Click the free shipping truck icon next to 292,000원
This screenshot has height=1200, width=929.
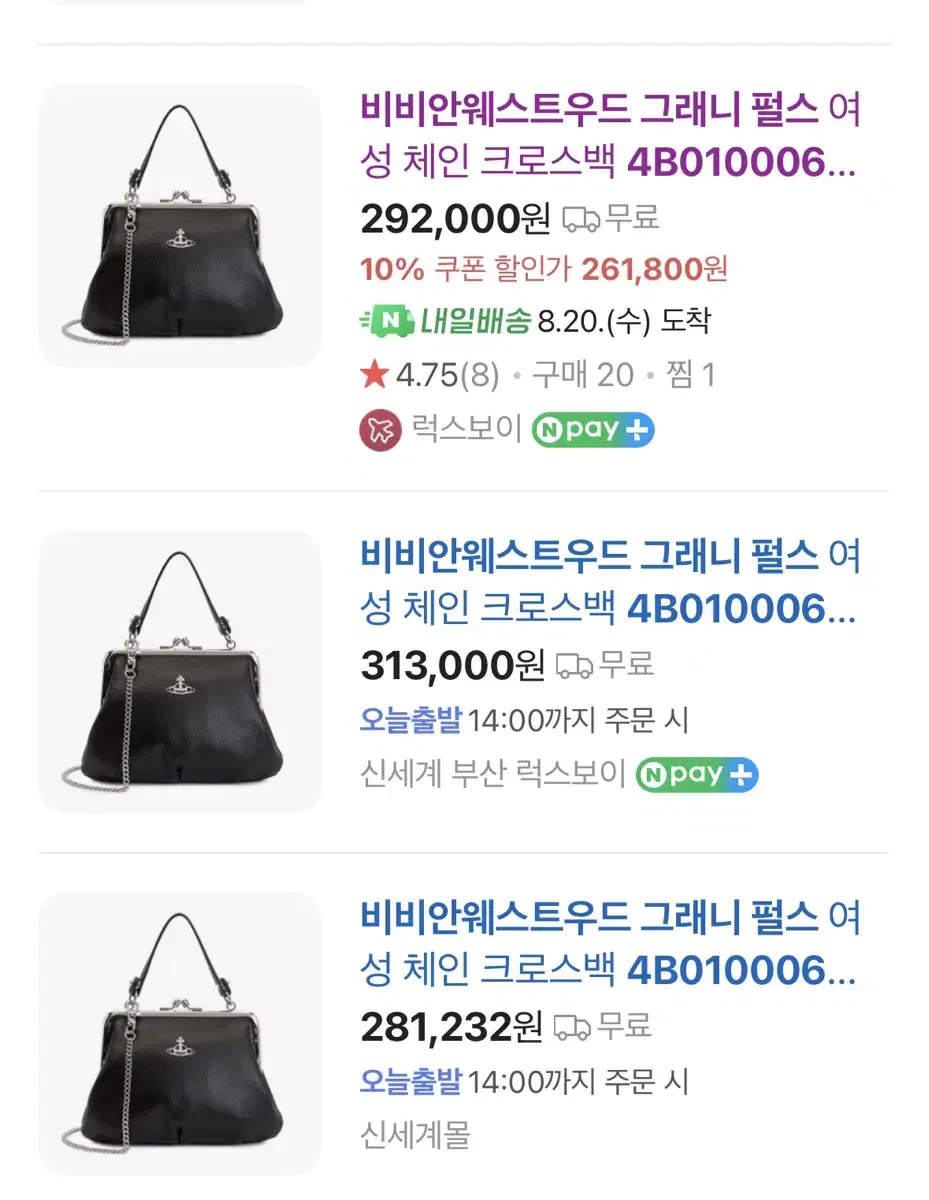pyautogui.click(x=582, y=218)
